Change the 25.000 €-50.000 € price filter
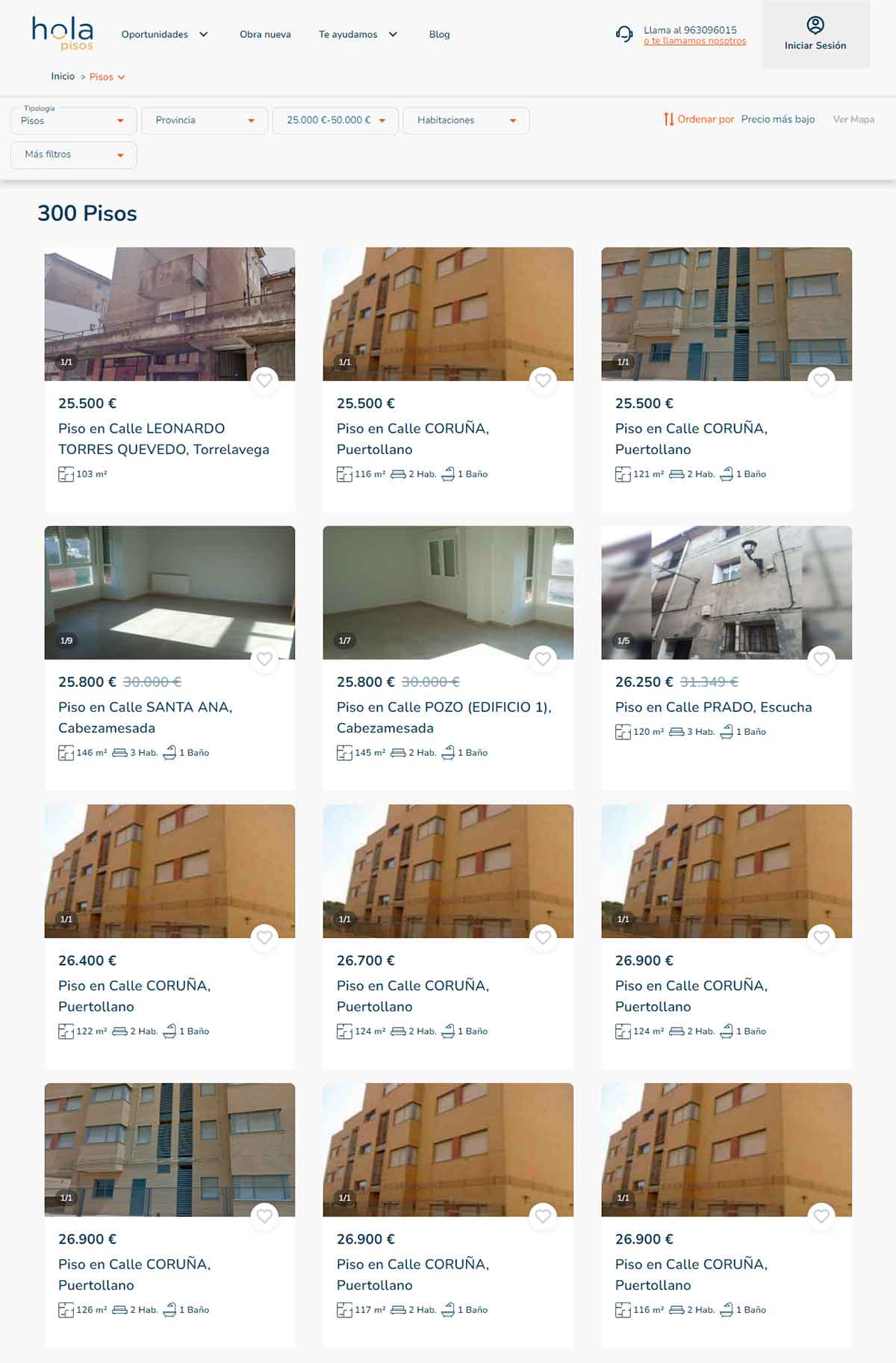Image resolution: width=896 pixels, height=1363 pixels. [335, 120]
